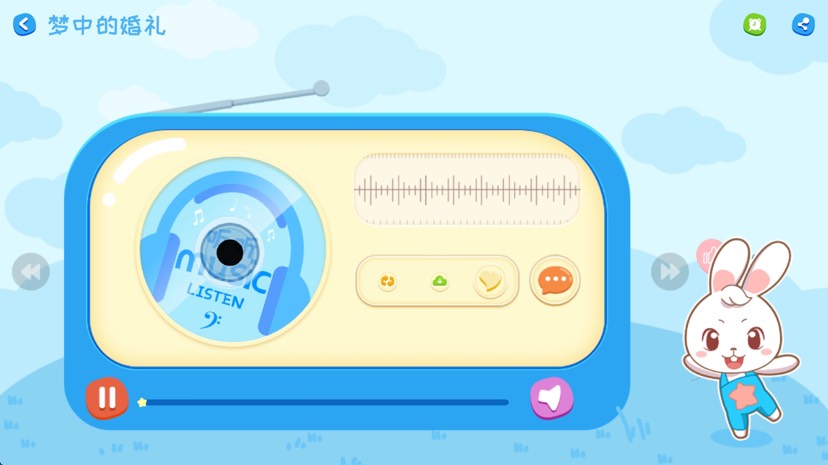Go back from 梦中的婚礼 screen
828x465 pixels.
24,25
